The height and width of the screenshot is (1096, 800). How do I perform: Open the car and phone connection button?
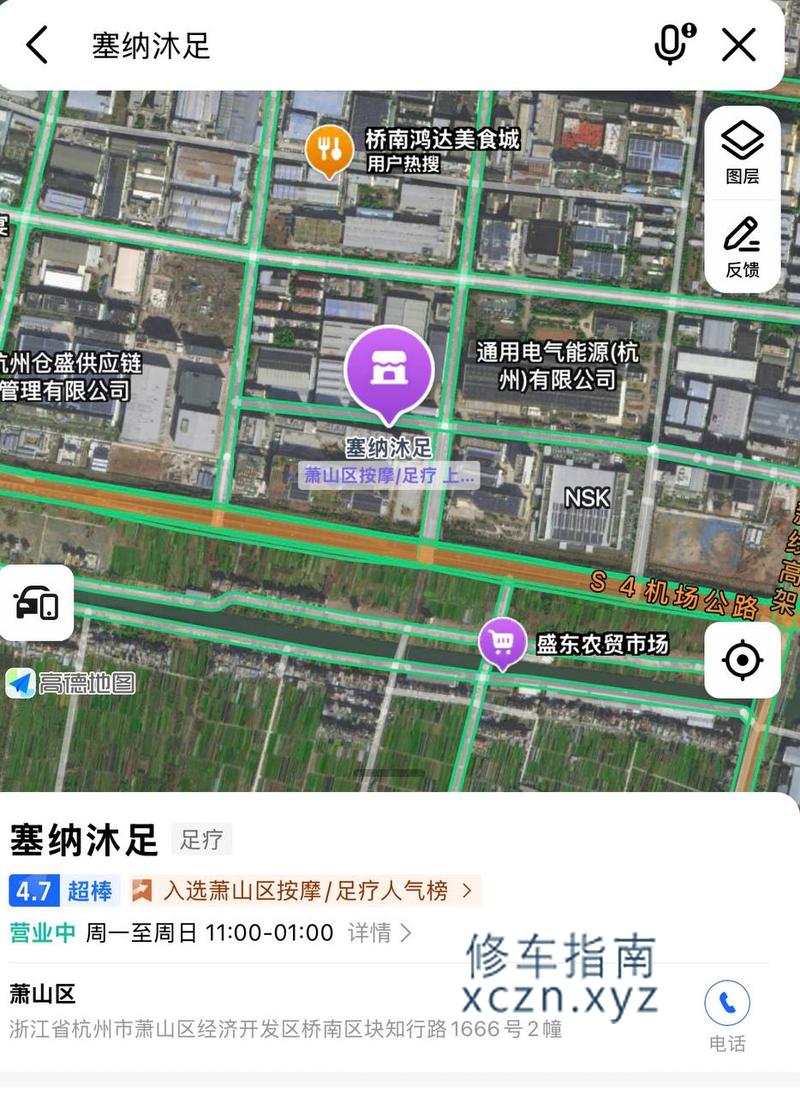coord(36,603)
